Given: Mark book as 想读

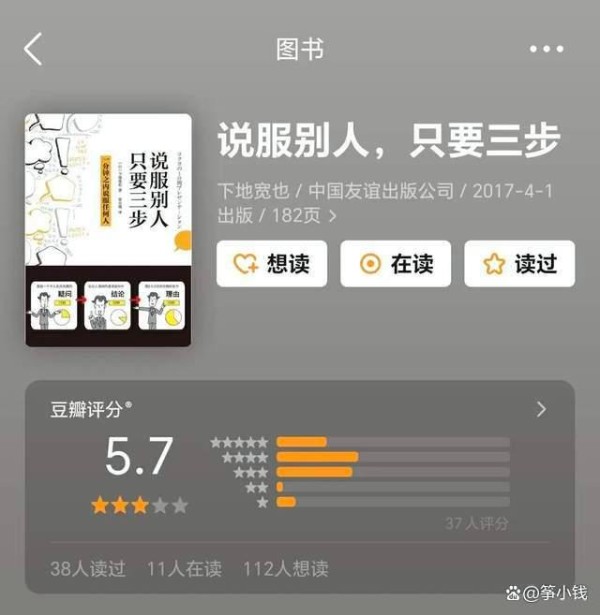Looking at the screenshot, I should [271, 264].
